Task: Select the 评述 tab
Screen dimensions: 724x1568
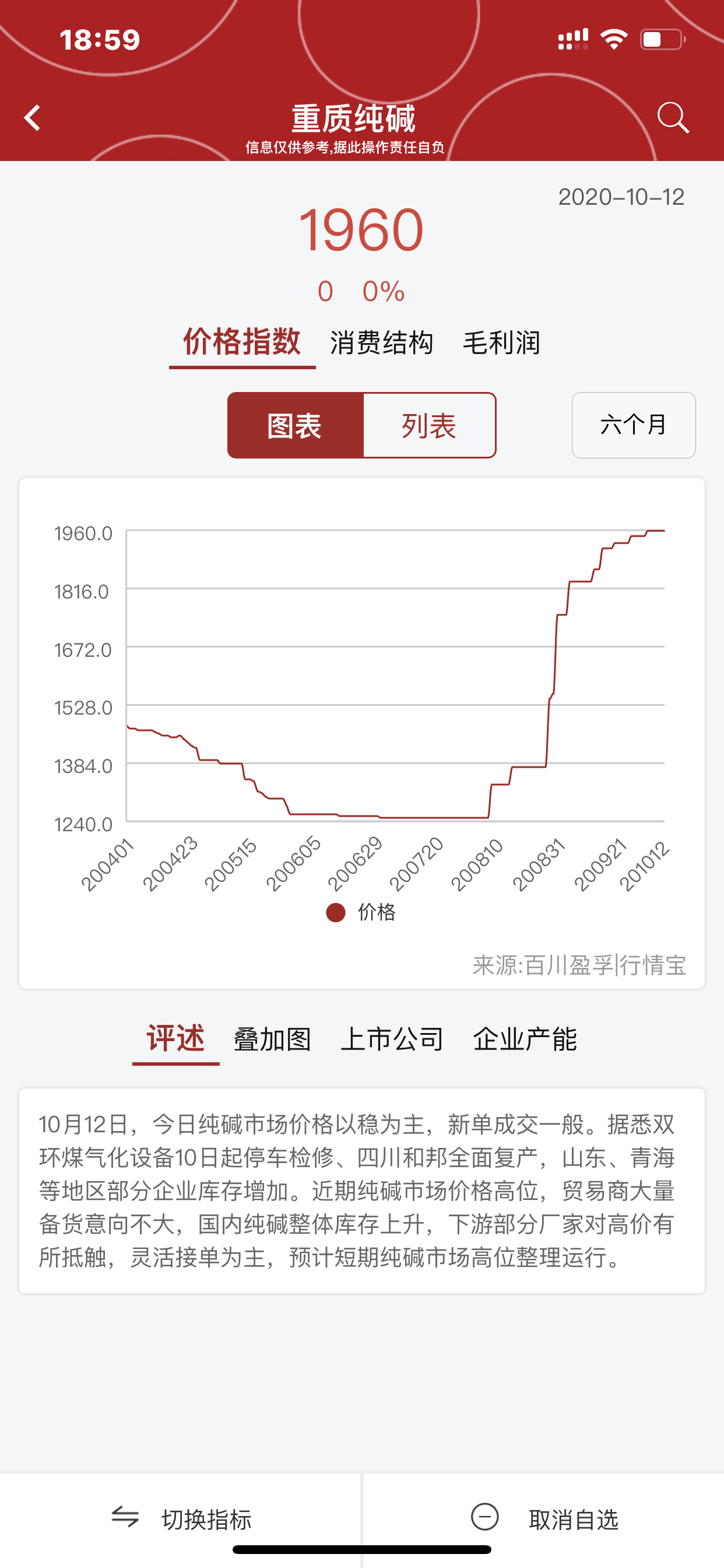Action: click(176, 1039)
